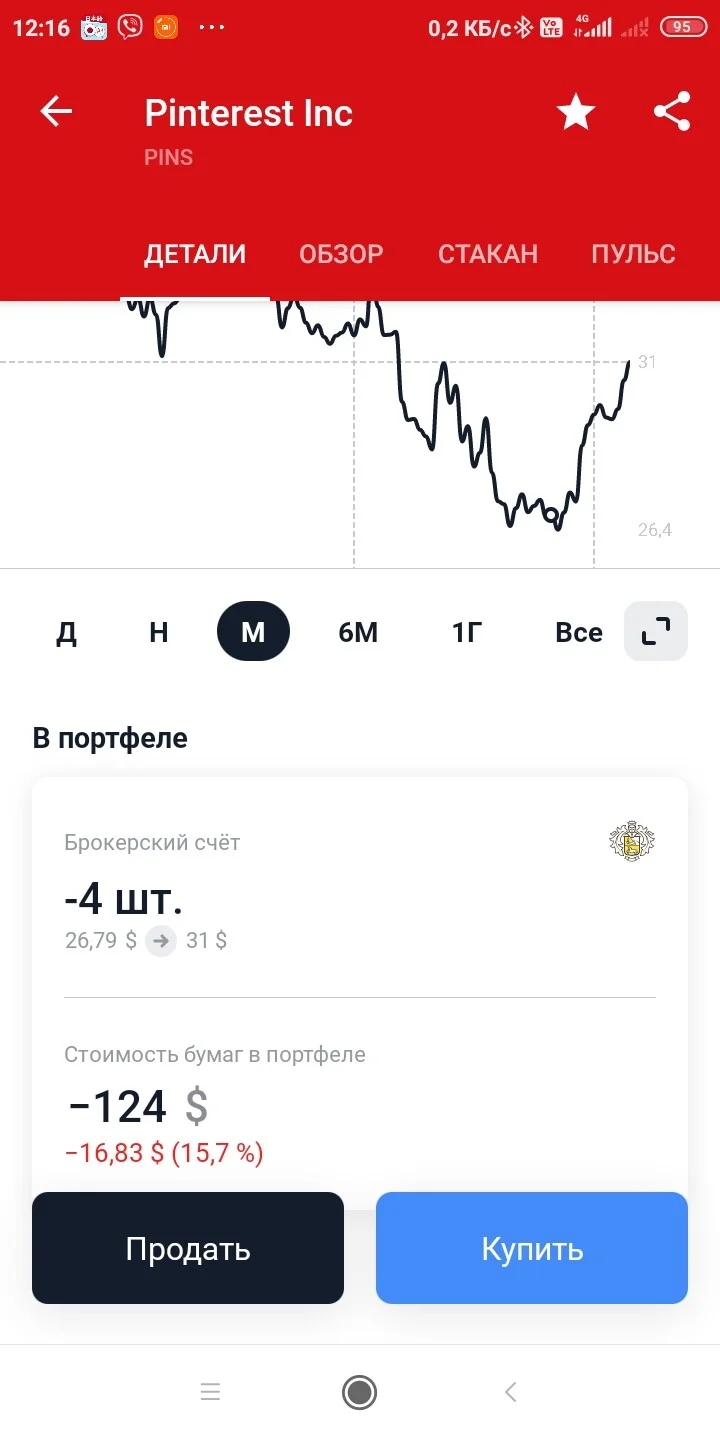Switch to the ДЕТАЛИ tab
Viewport: 720px width, 1440px height.
tap(195, 254)
